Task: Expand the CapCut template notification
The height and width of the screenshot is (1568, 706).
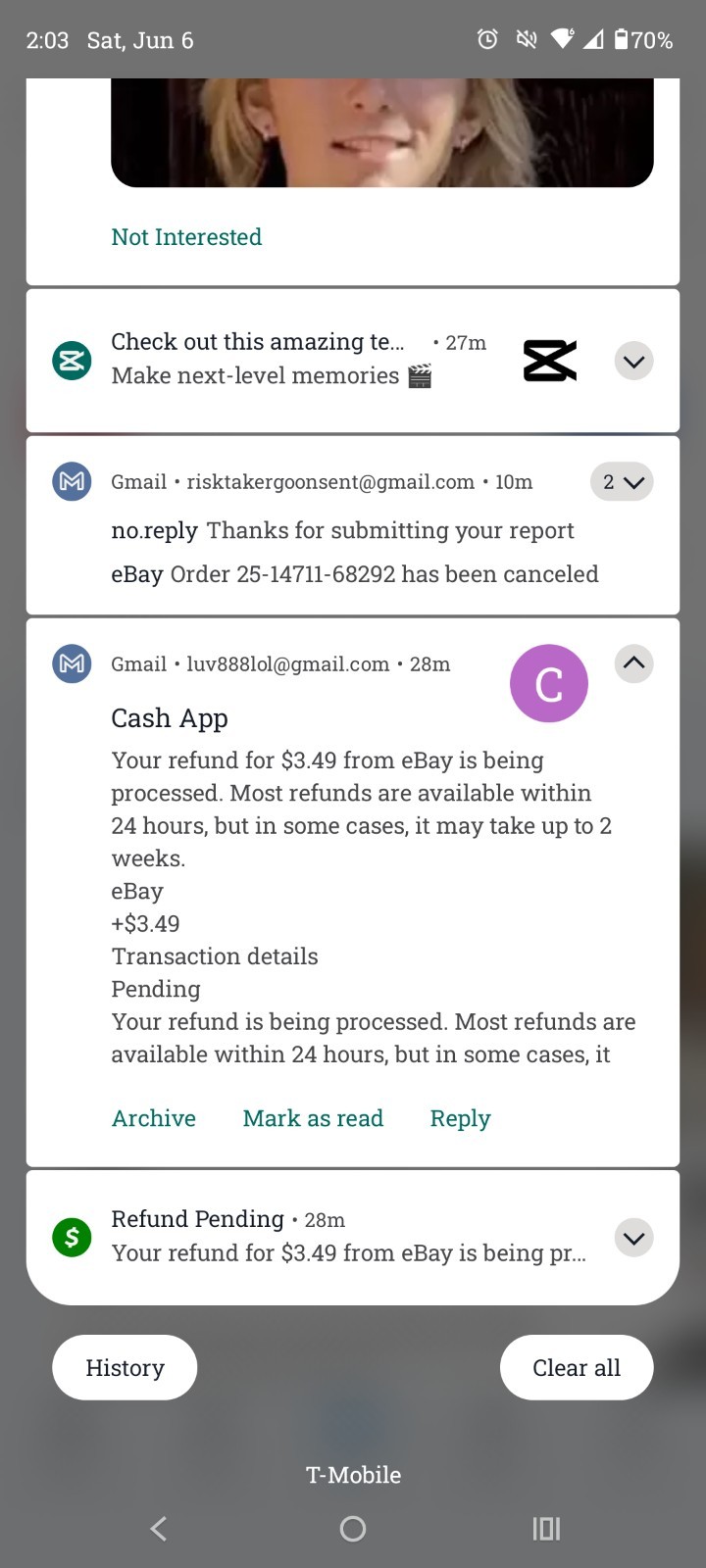Action: (x=634, y=362)
